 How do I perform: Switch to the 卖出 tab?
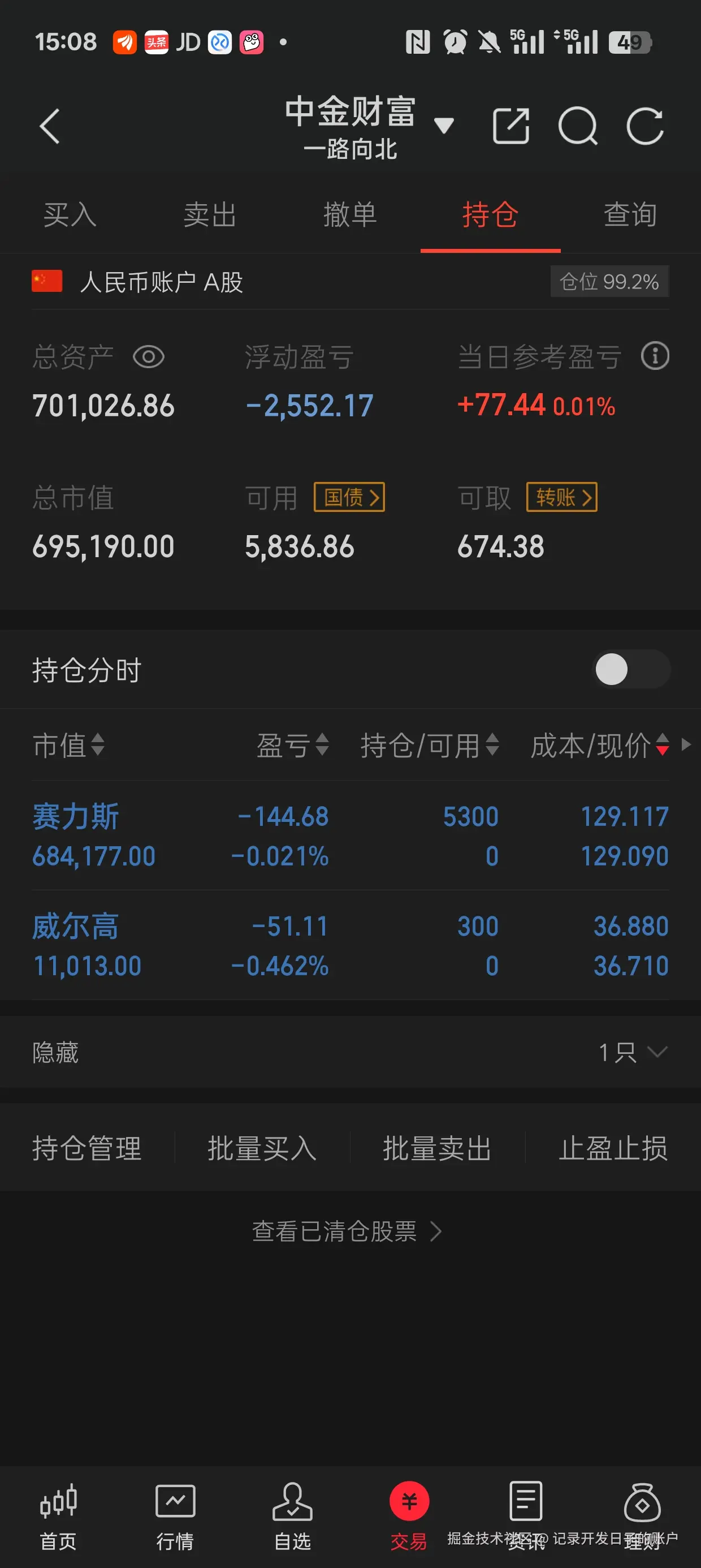pyautogui.click(x=210, y=215)
